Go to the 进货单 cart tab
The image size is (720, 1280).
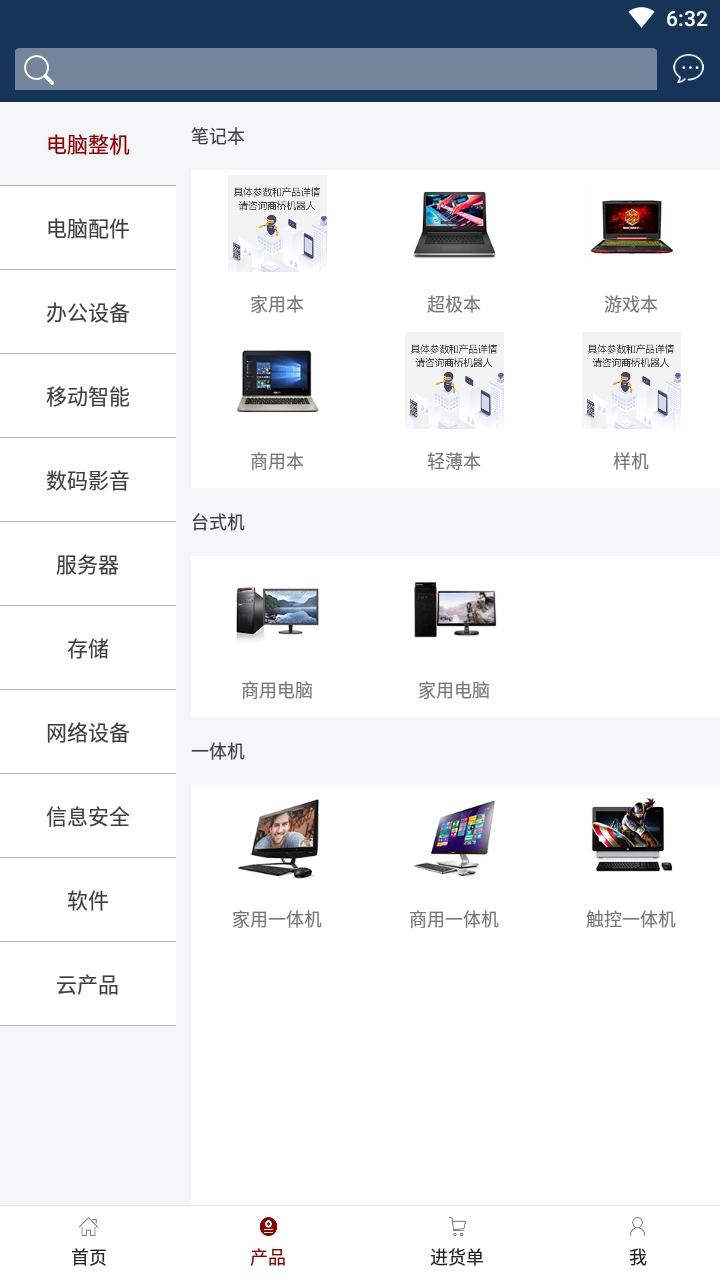(x=457, y=1241)
